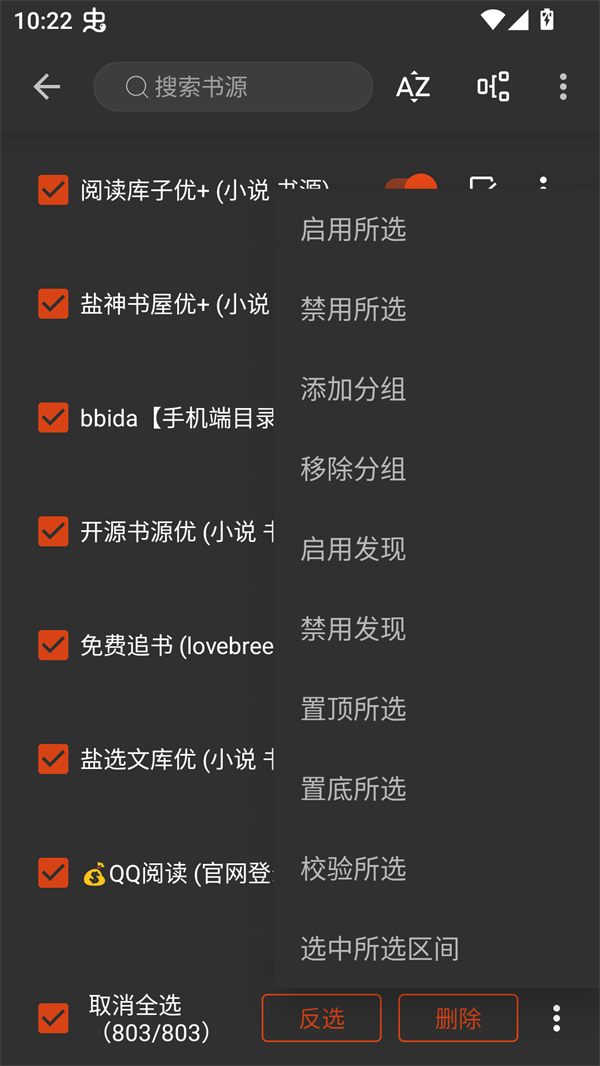Screen dimensions: 600x1066
Task: Go back using the arrow
Action: point(47,87)
